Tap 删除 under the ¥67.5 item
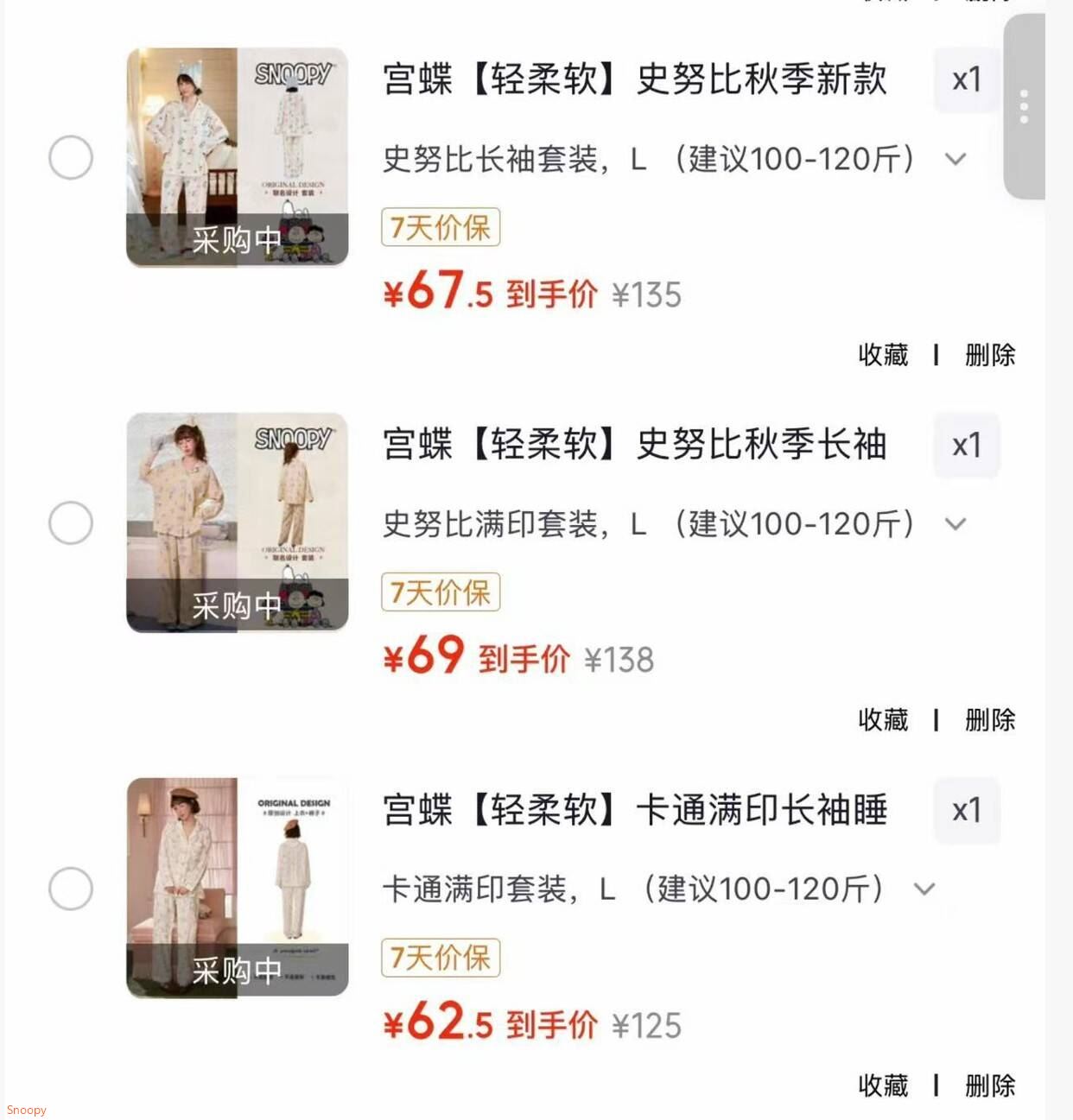This screenshot has height=1120, width=1073. pos(990,355)
